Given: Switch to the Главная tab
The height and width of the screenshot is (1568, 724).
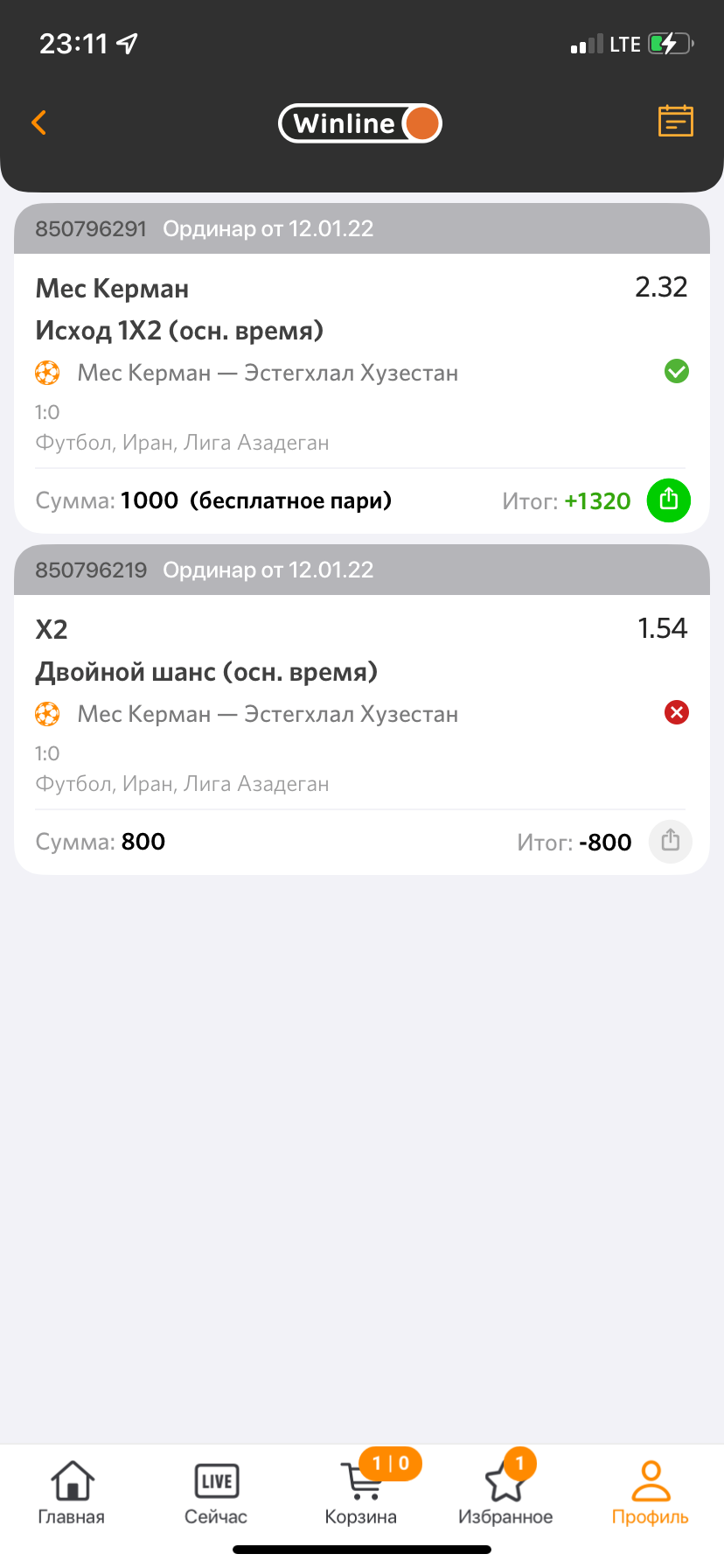Looking at the screenshot, I should 72,1493.
